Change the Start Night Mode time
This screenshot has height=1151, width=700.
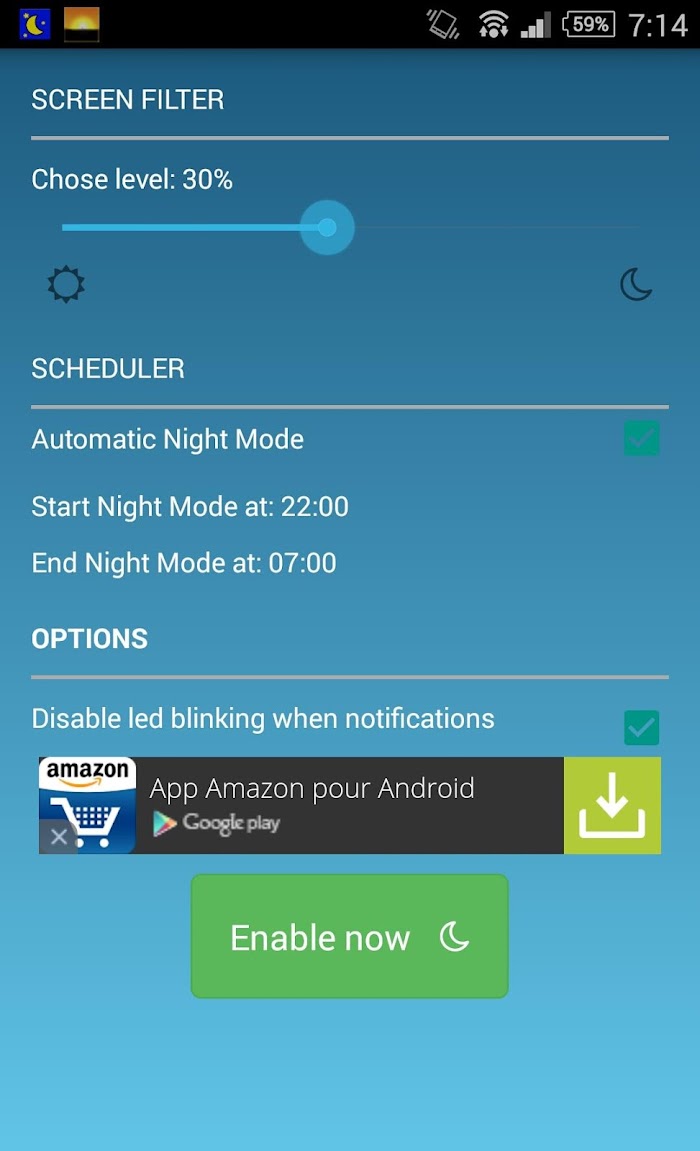tap(190, 506)
